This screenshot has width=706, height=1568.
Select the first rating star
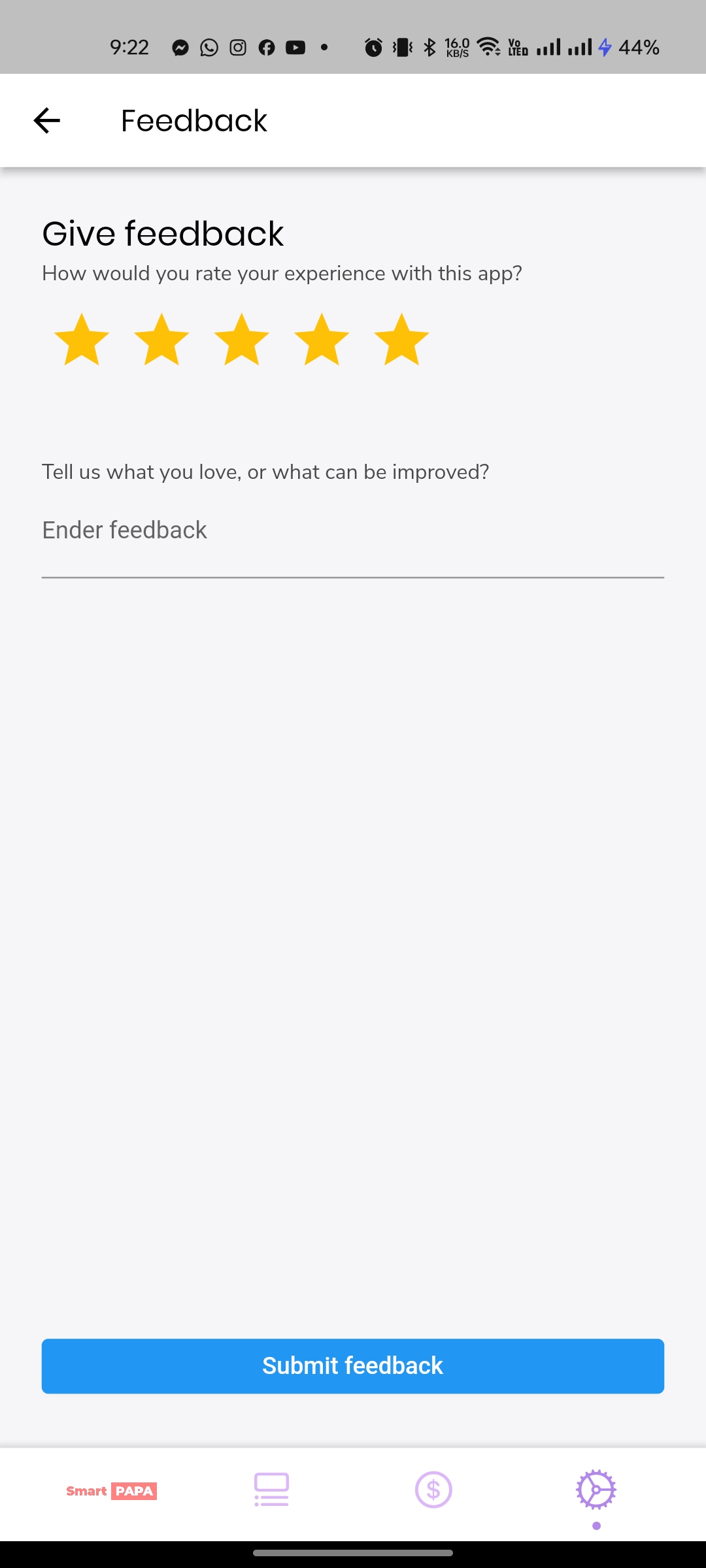81,340
